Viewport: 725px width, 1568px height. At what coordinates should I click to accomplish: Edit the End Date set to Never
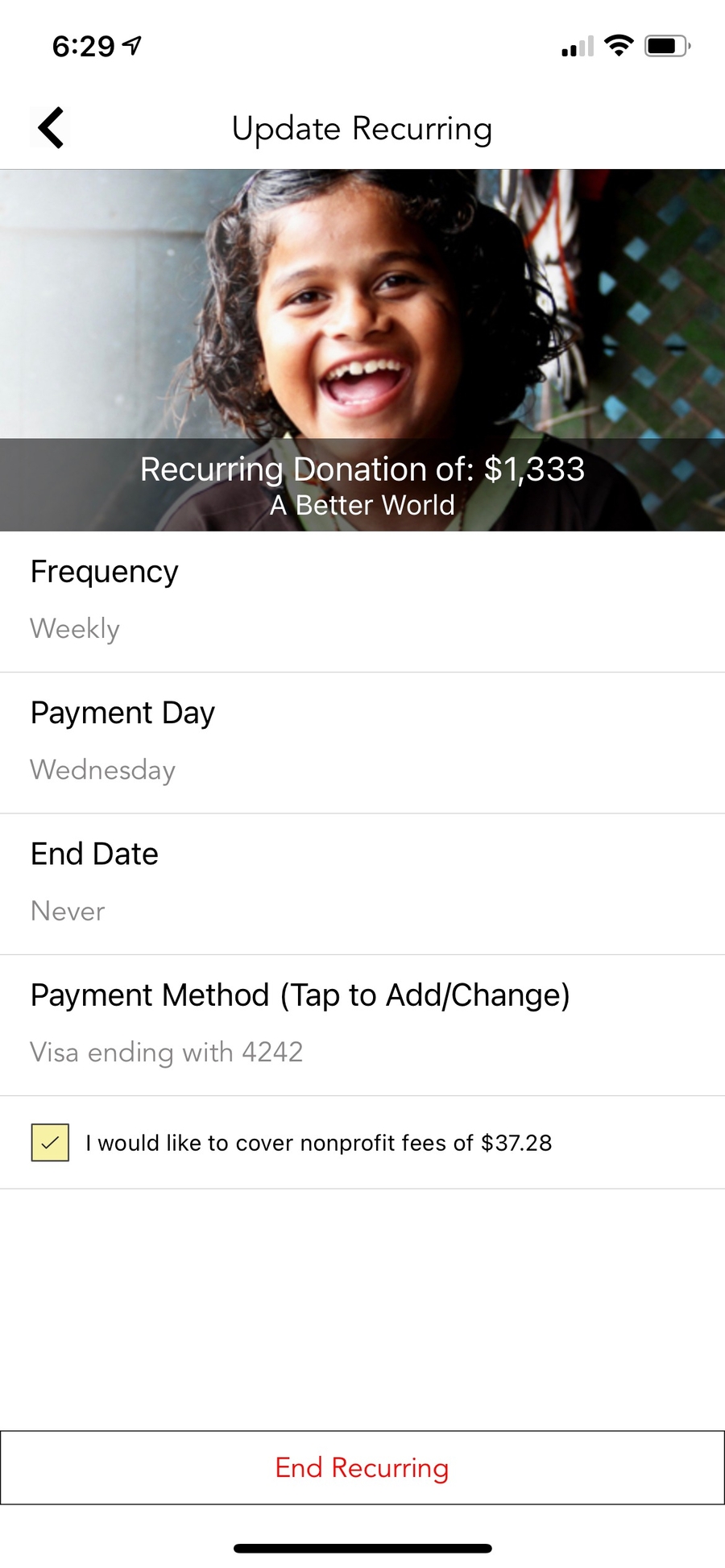pos(362,883)
